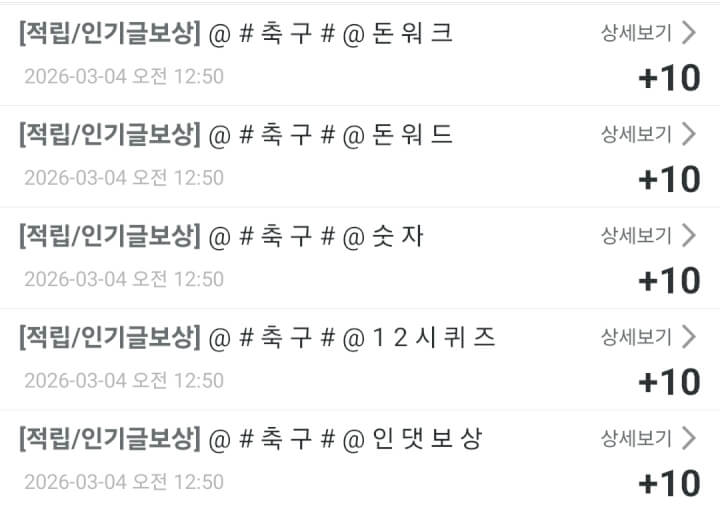Tap 상세보기 on the 숫 자 row

[x=647, y=236]
